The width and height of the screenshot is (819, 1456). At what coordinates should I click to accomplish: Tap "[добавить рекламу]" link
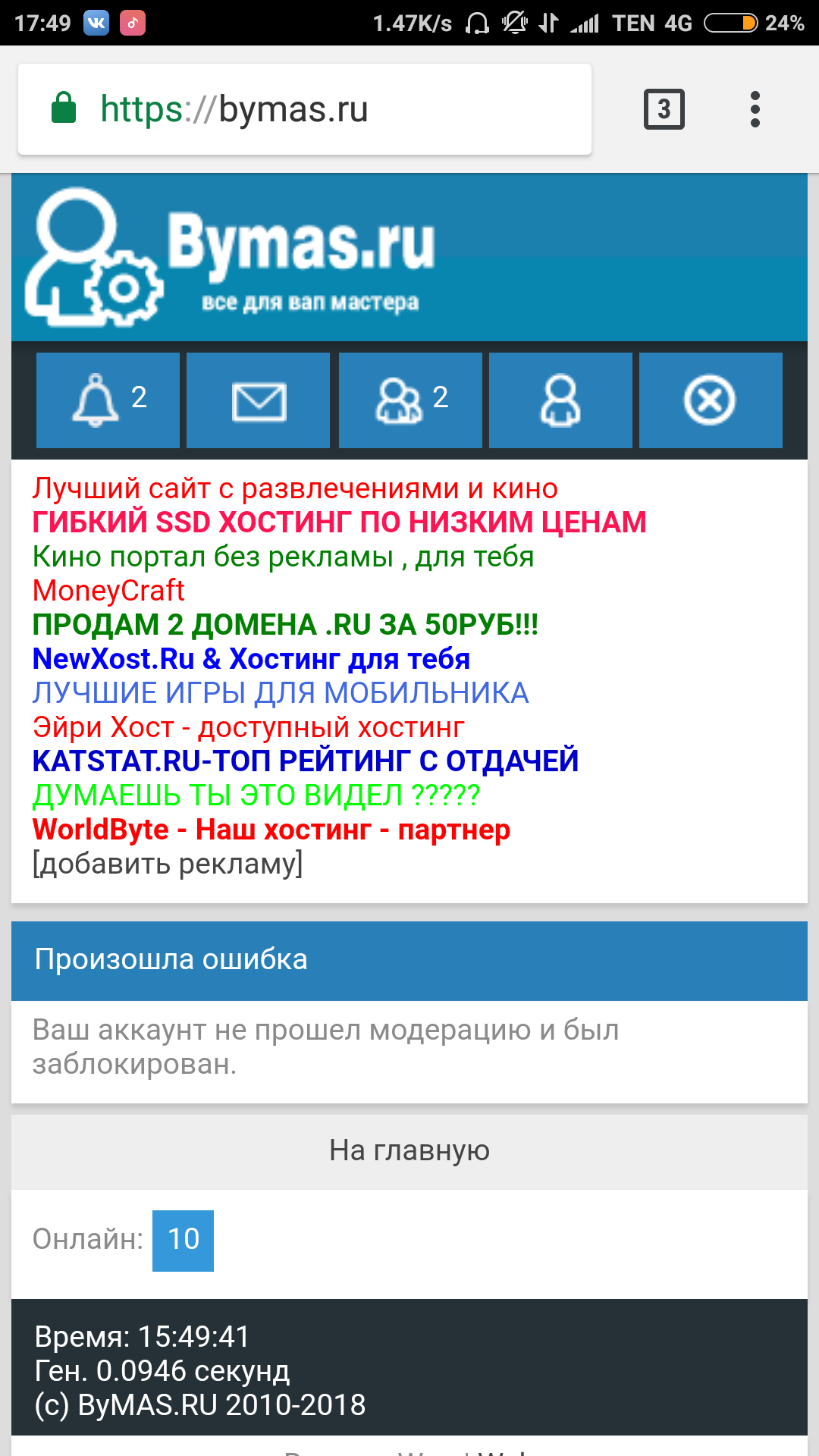(x=167, y=864)
